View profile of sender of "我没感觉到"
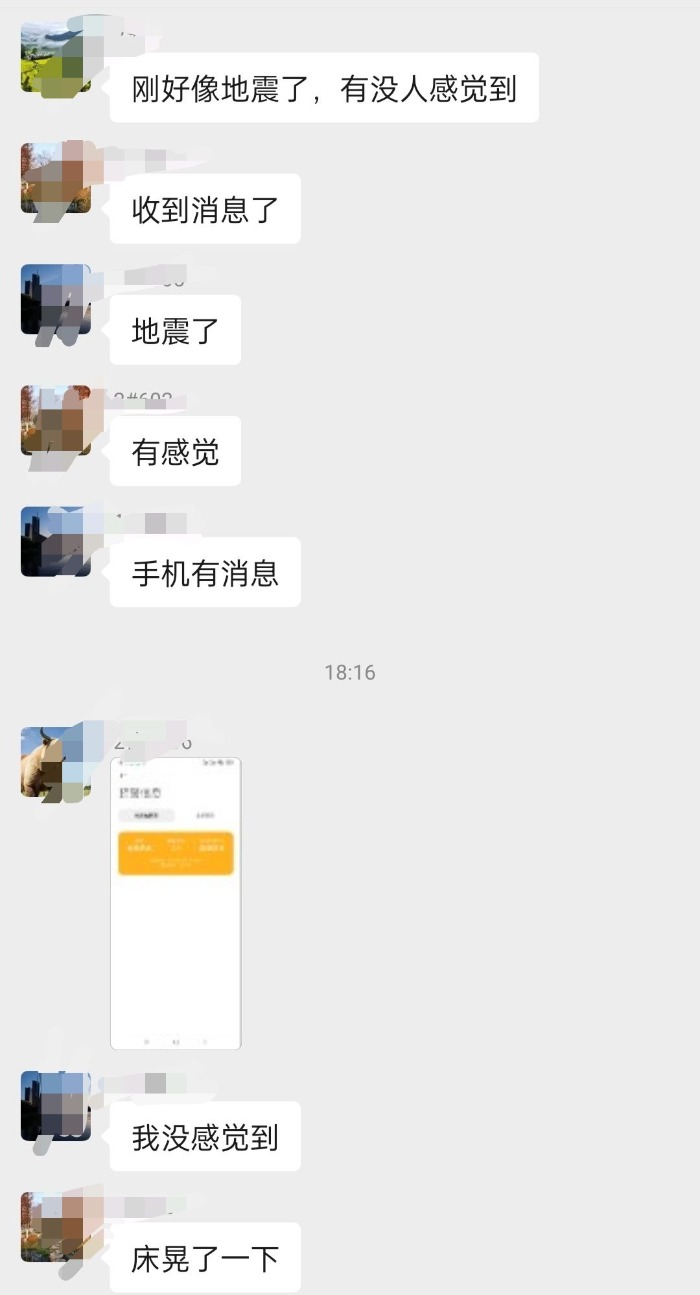 56,1107
